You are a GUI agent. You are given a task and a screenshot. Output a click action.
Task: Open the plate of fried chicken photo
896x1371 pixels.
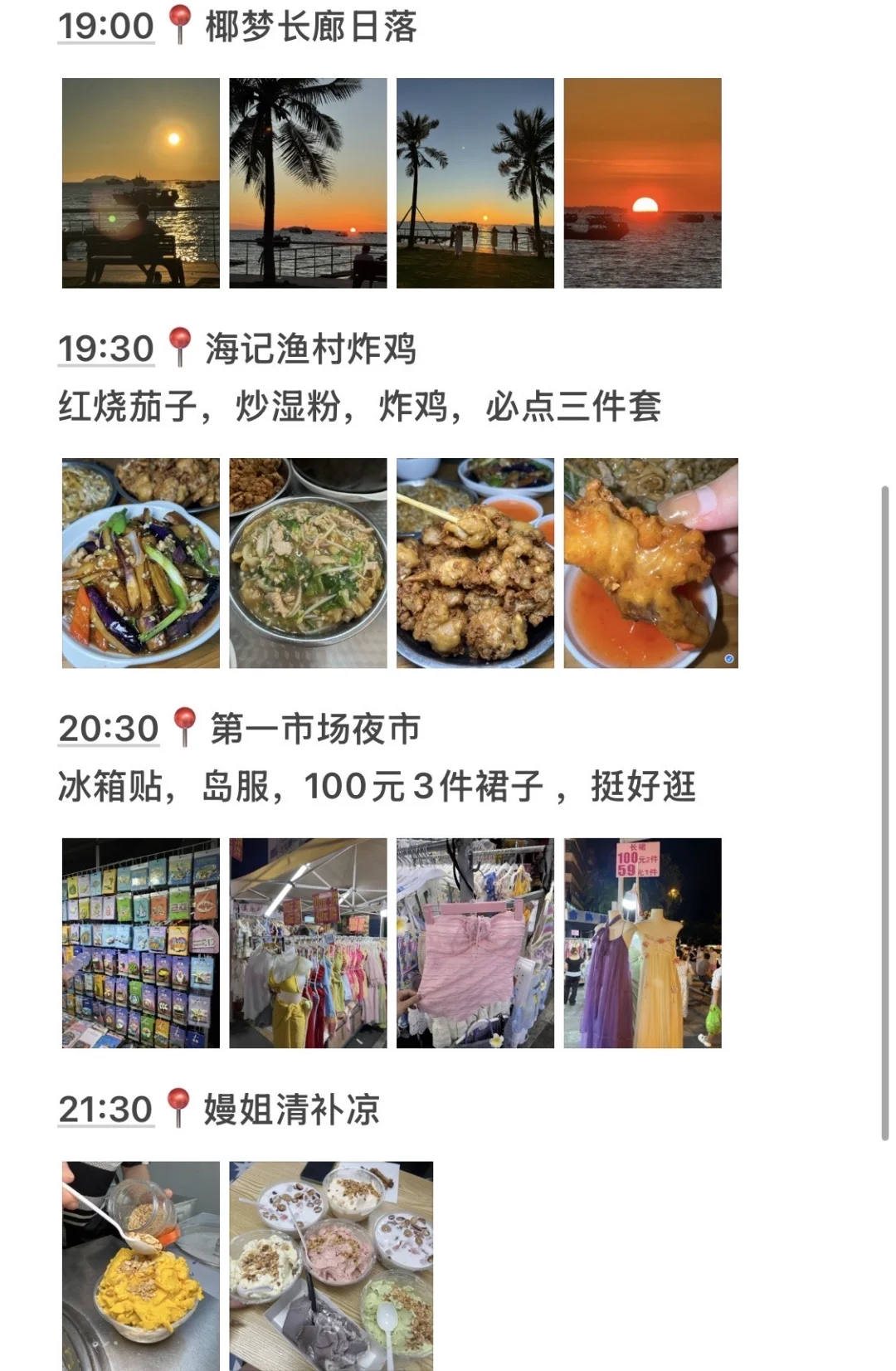475,564
